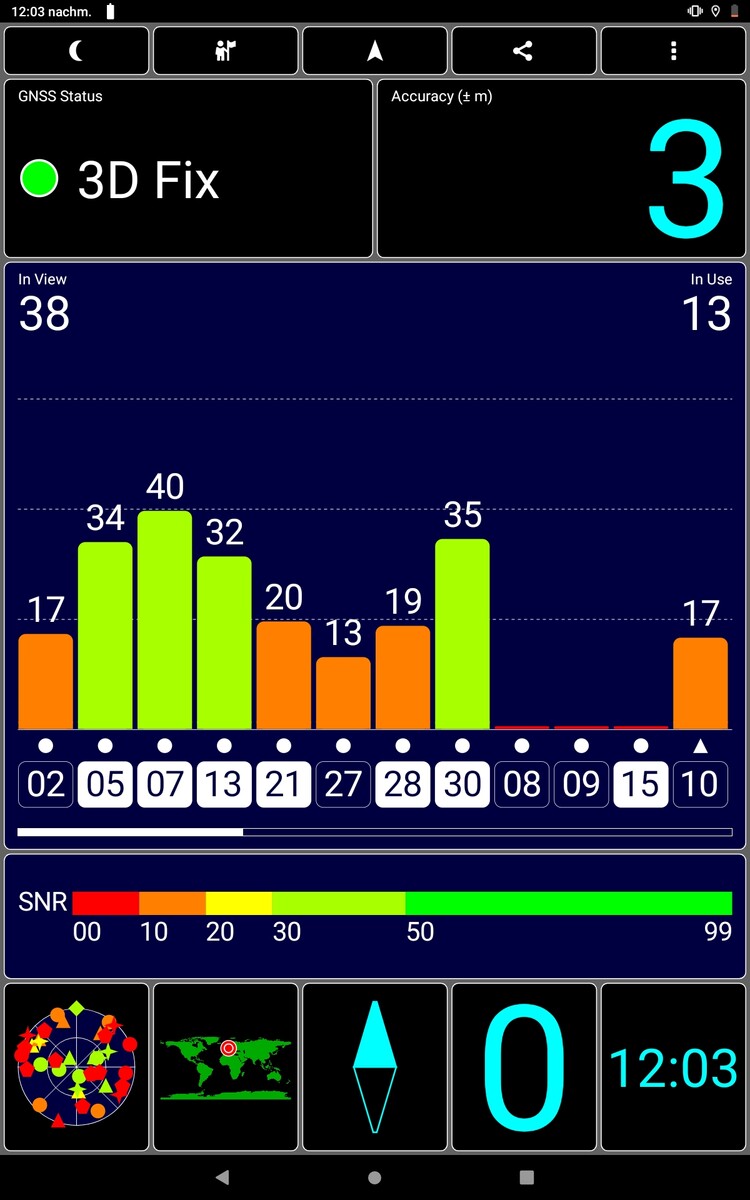
Task: Open the satellite sky view tile
Action: point(76,1067)
